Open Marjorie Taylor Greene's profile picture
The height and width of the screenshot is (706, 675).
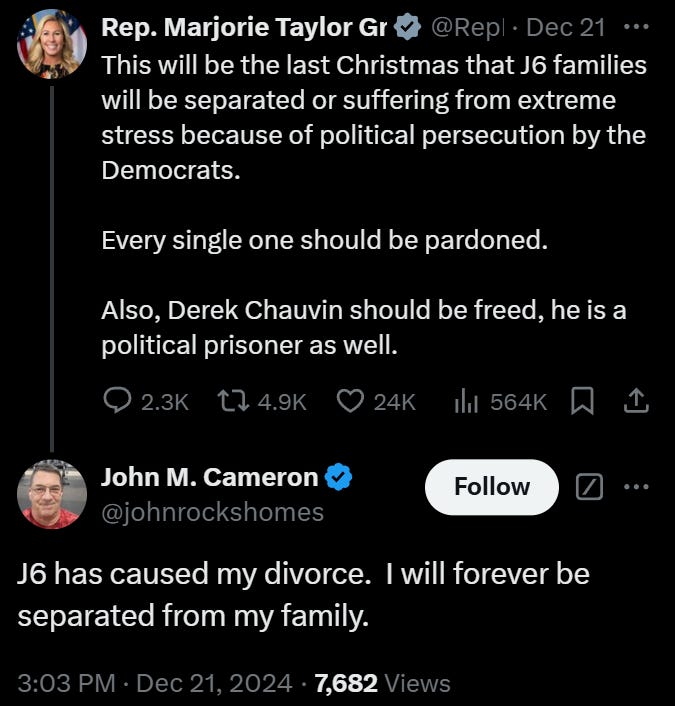[52, 44]
